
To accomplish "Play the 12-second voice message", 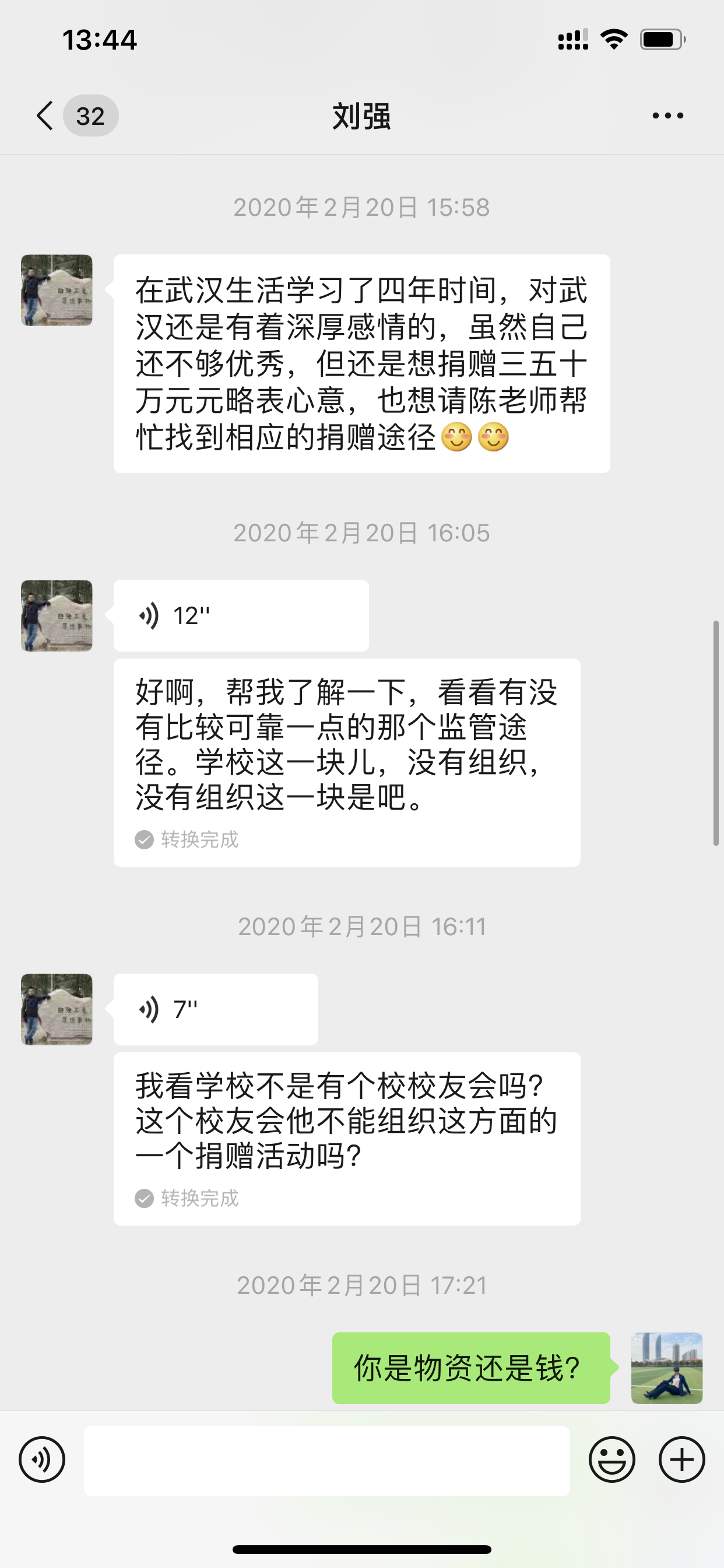I will [x=241, y=615].
